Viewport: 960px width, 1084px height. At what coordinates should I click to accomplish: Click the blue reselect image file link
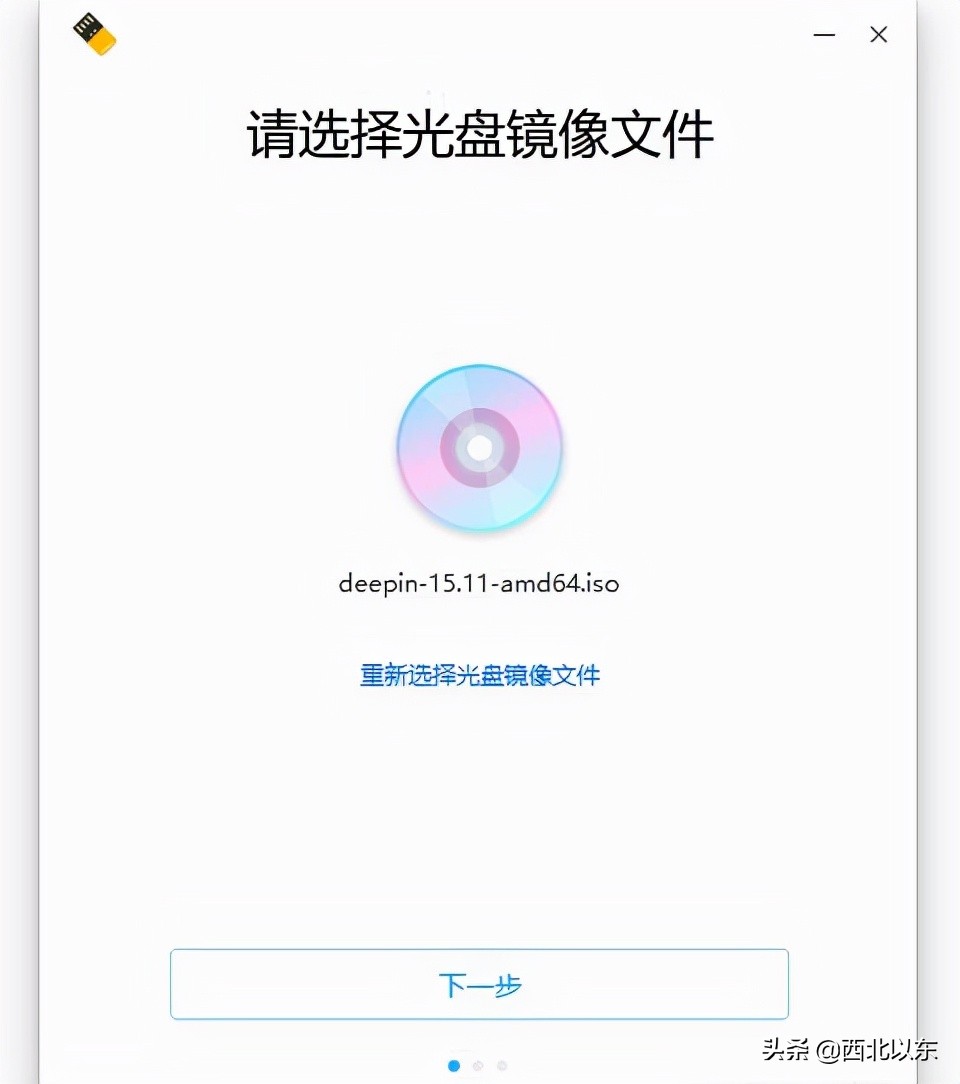479,676
